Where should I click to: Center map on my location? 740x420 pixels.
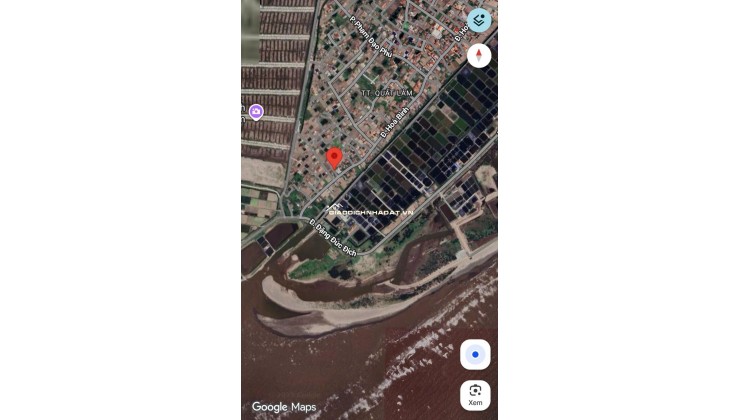click(x=475, y=354)
